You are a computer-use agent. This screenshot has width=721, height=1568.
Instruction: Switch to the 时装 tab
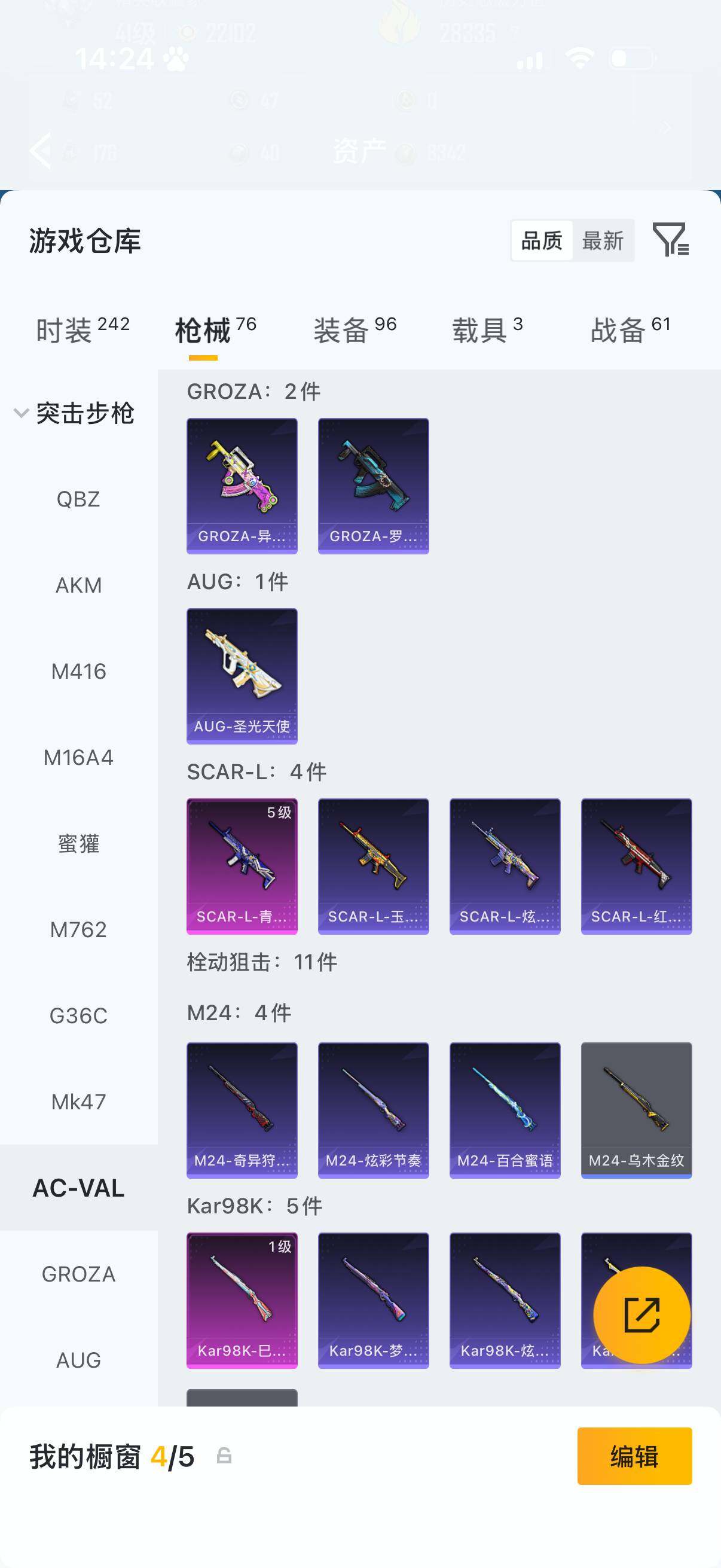(82, 331)
